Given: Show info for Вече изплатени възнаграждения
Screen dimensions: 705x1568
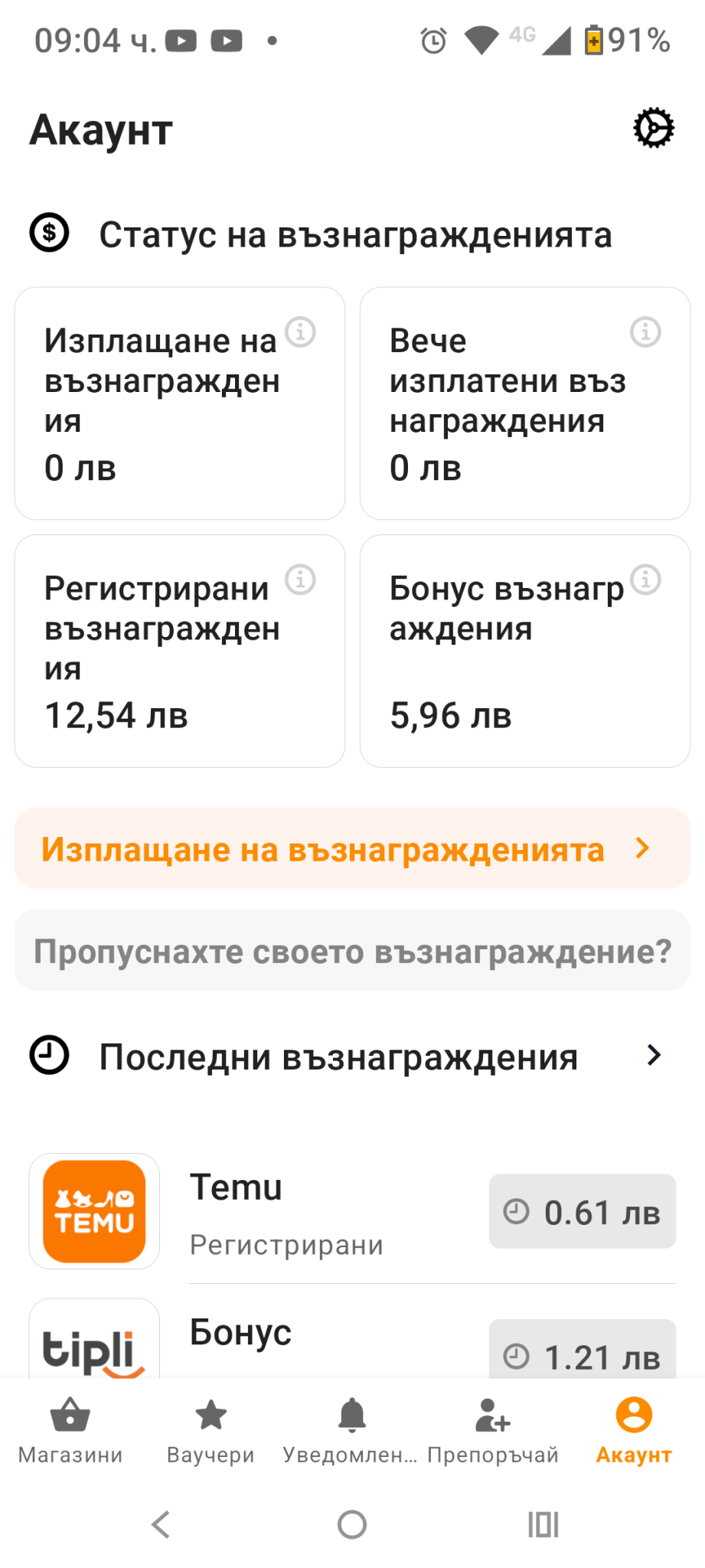Looking at the screenshot, I should pyautogui.click(x=645, y=332).
